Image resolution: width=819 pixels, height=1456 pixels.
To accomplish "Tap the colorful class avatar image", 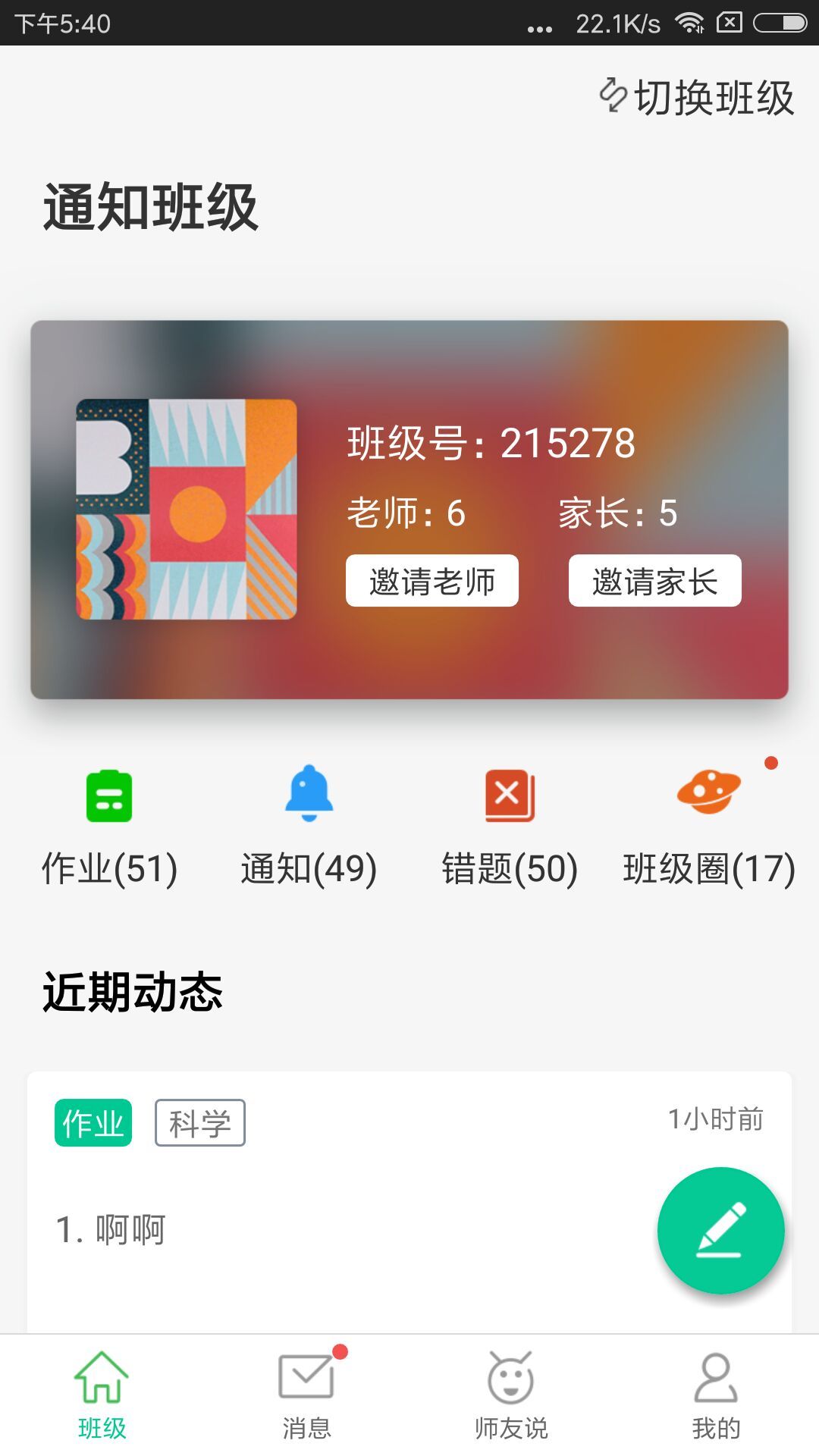I will (186, 508).
